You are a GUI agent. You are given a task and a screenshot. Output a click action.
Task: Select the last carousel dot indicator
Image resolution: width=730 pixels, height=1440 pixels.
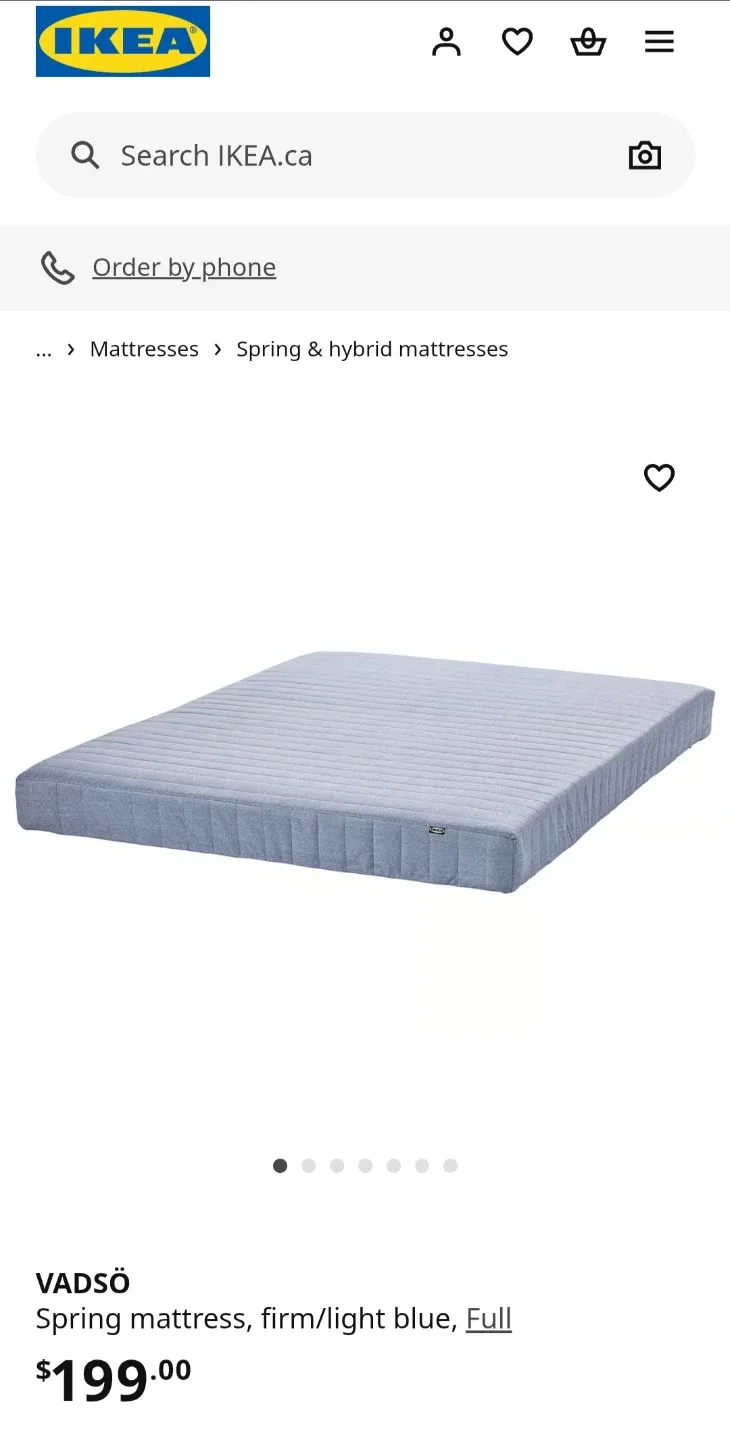coord(451,1165)
